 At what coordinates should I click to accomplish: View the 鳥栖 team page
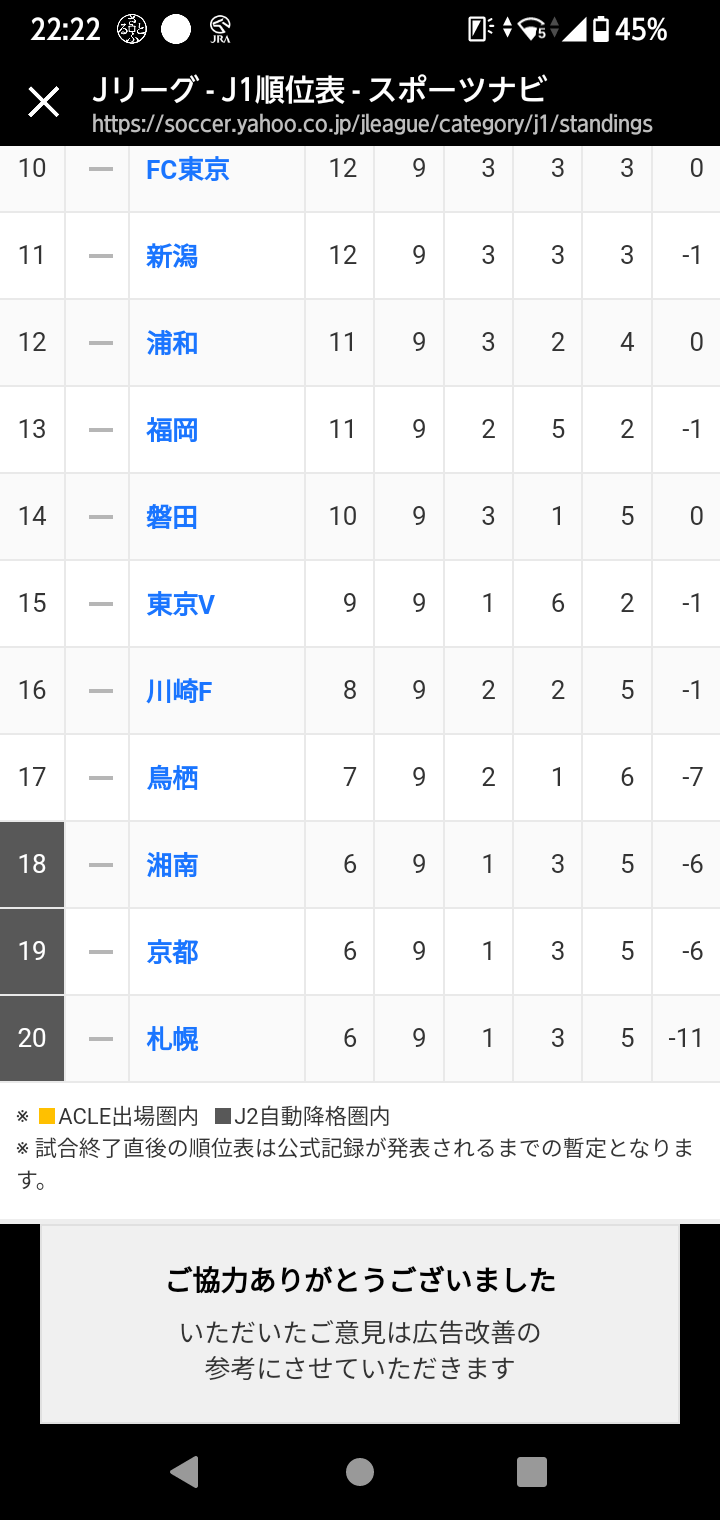pyautogui.click(x=172, y=778)
